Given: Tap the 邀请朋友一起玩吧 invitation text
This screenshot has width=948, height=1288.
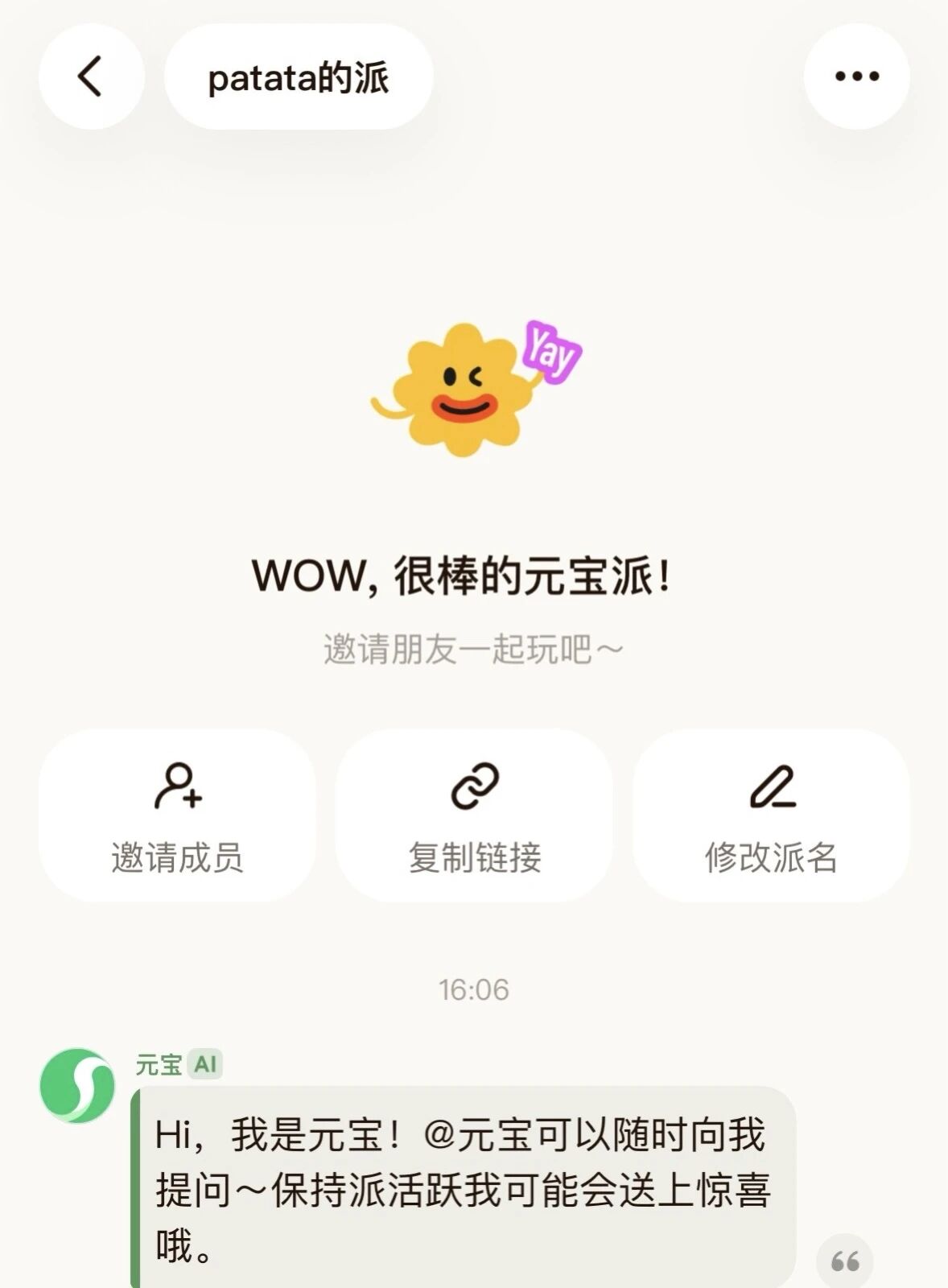Looking at the screenshot, I should (474, 646).
